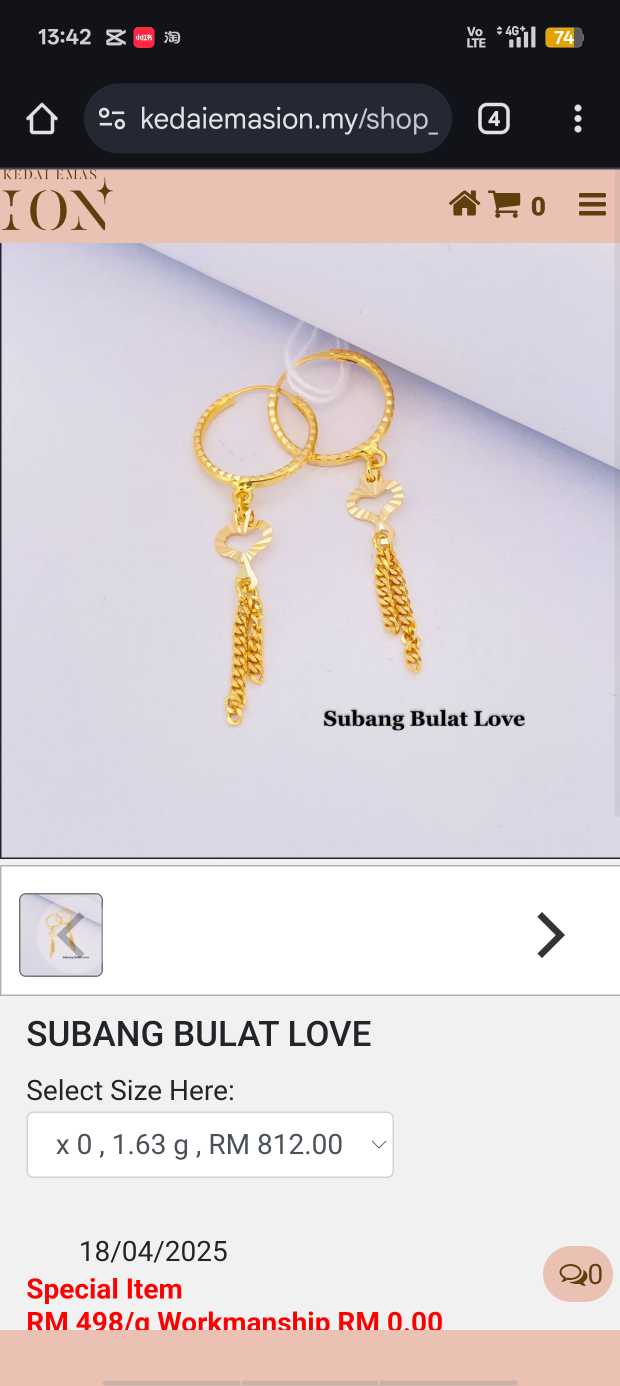Go to the browser home page
This screenshot has height=1386, width=620.
[42, 119]
